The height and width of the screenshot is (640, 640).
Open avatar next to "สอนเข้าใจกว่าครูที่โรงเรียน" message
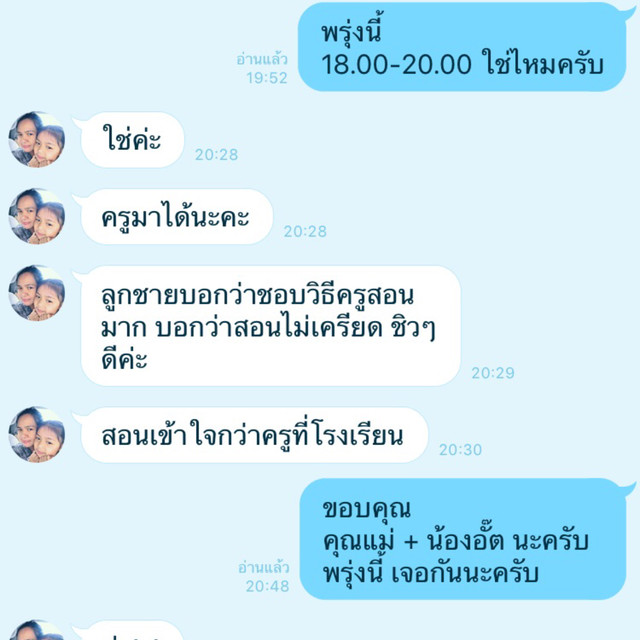37,435
